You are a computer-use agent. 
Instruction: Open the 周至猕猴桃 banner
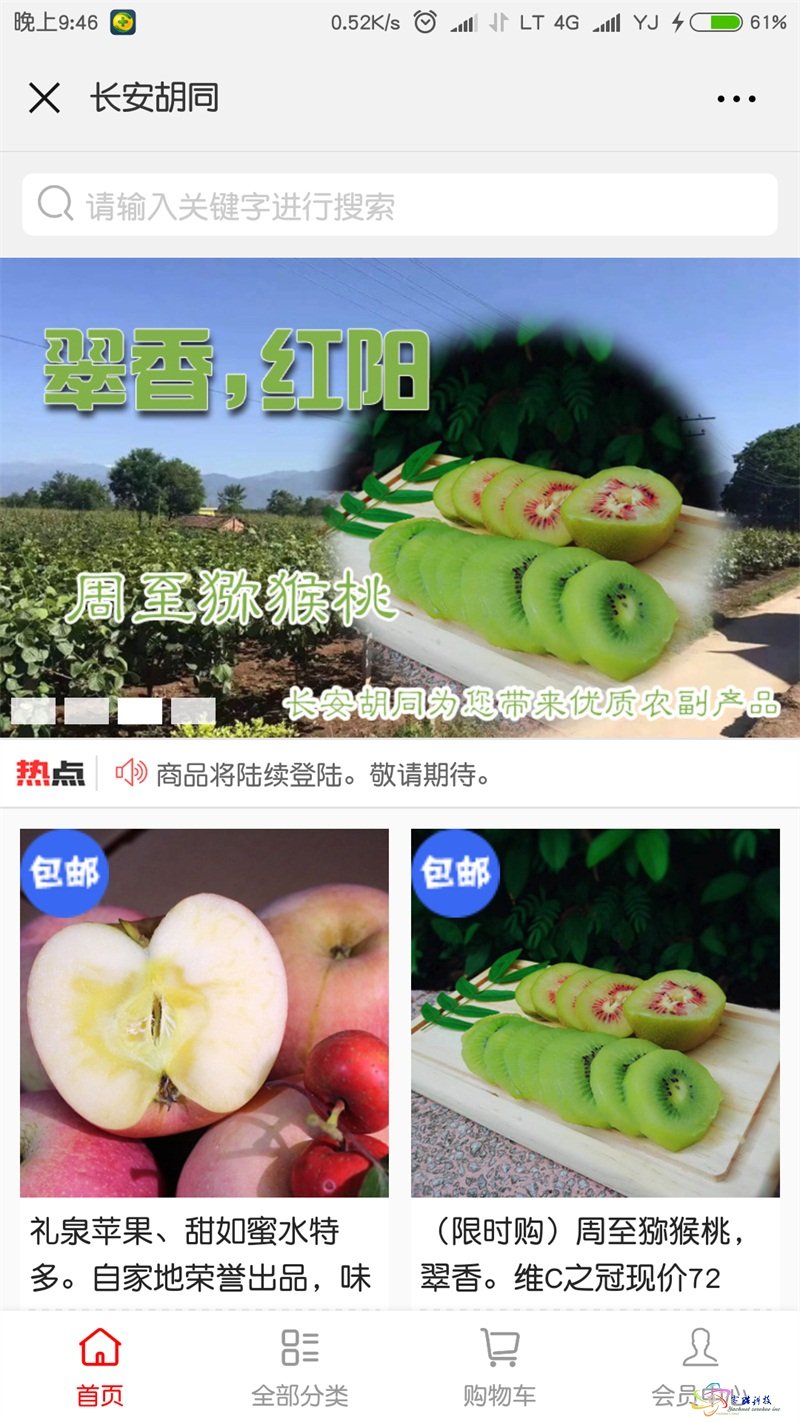(x=400, y=498)
